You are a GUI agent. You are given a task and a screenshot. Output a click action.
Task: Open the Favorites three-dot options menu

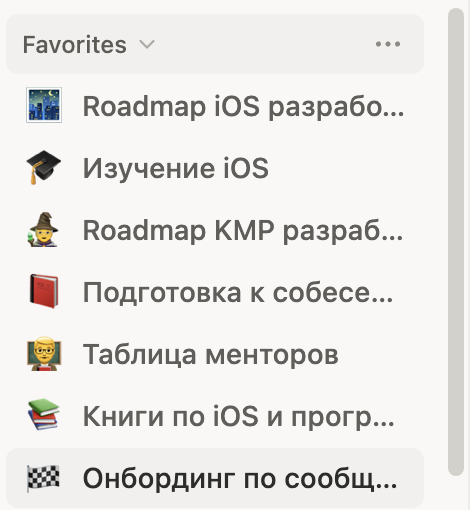(x=388, y=44)
